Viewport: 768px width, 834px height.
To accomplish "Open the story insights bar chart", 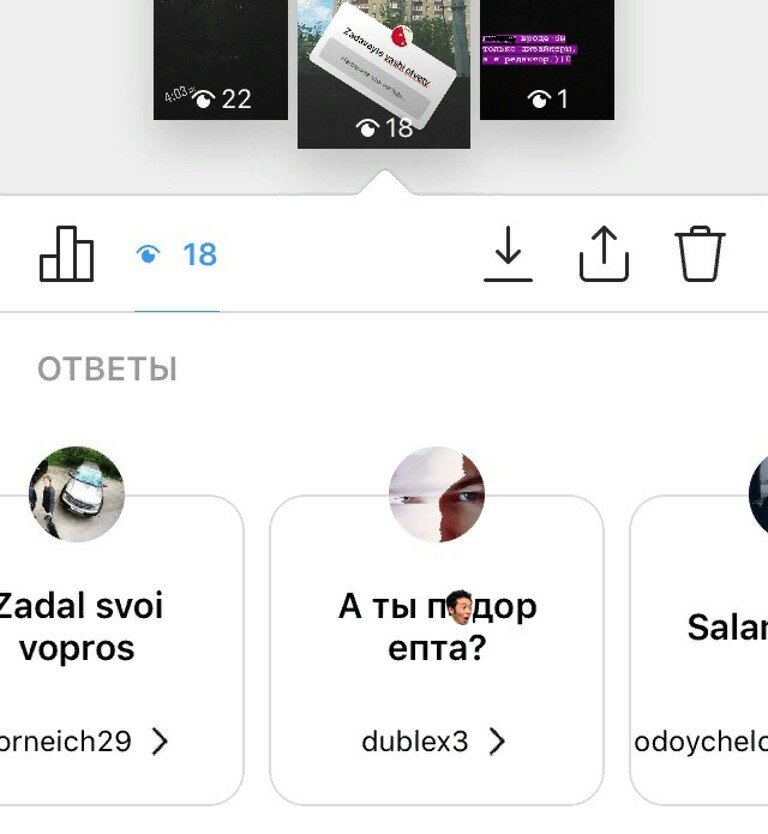I will (x=66, y=254).
